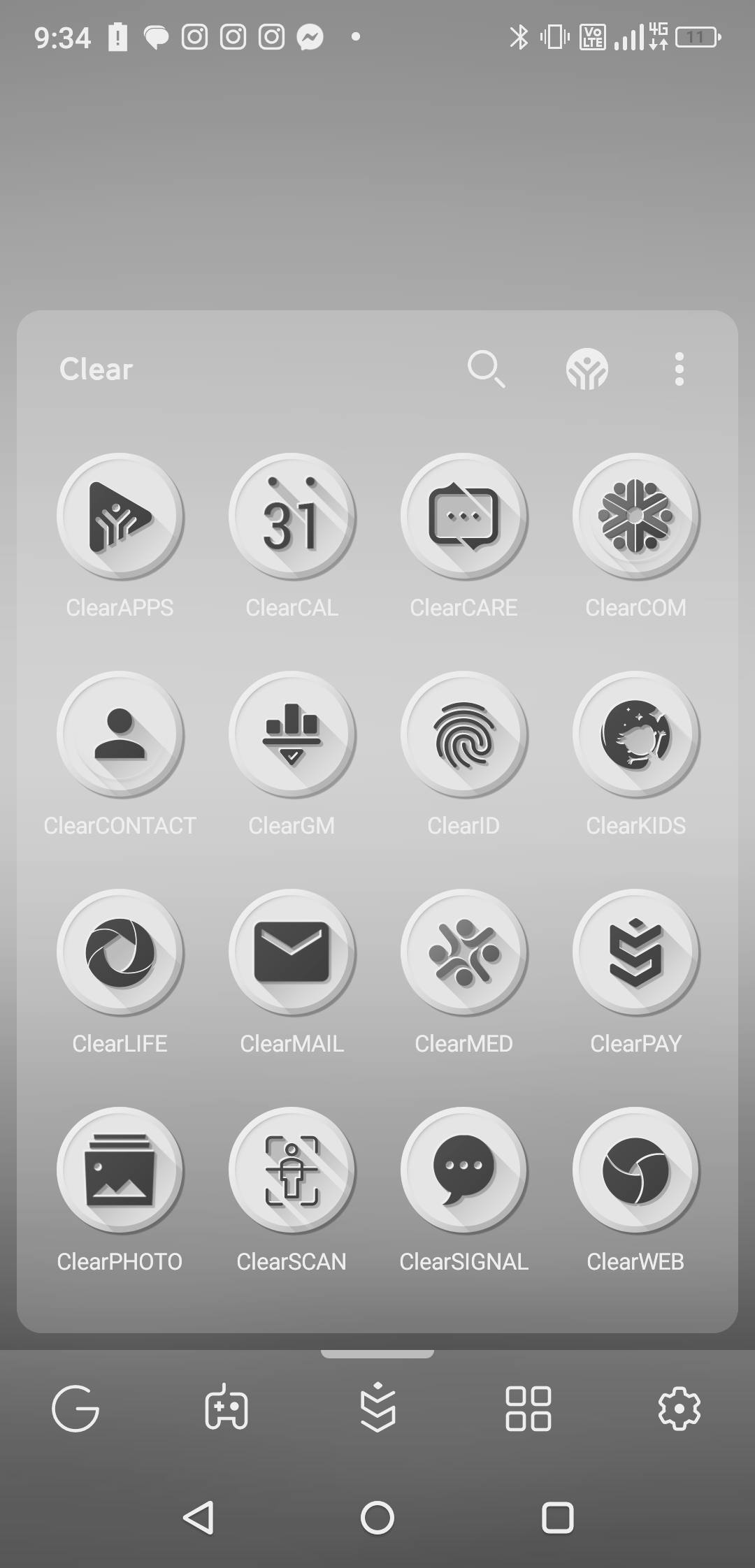Viewport: 755px width, 1568px height.
Task: Launch the ClearAPPS app
Action: pyautogui.click(x=120, y=516)
